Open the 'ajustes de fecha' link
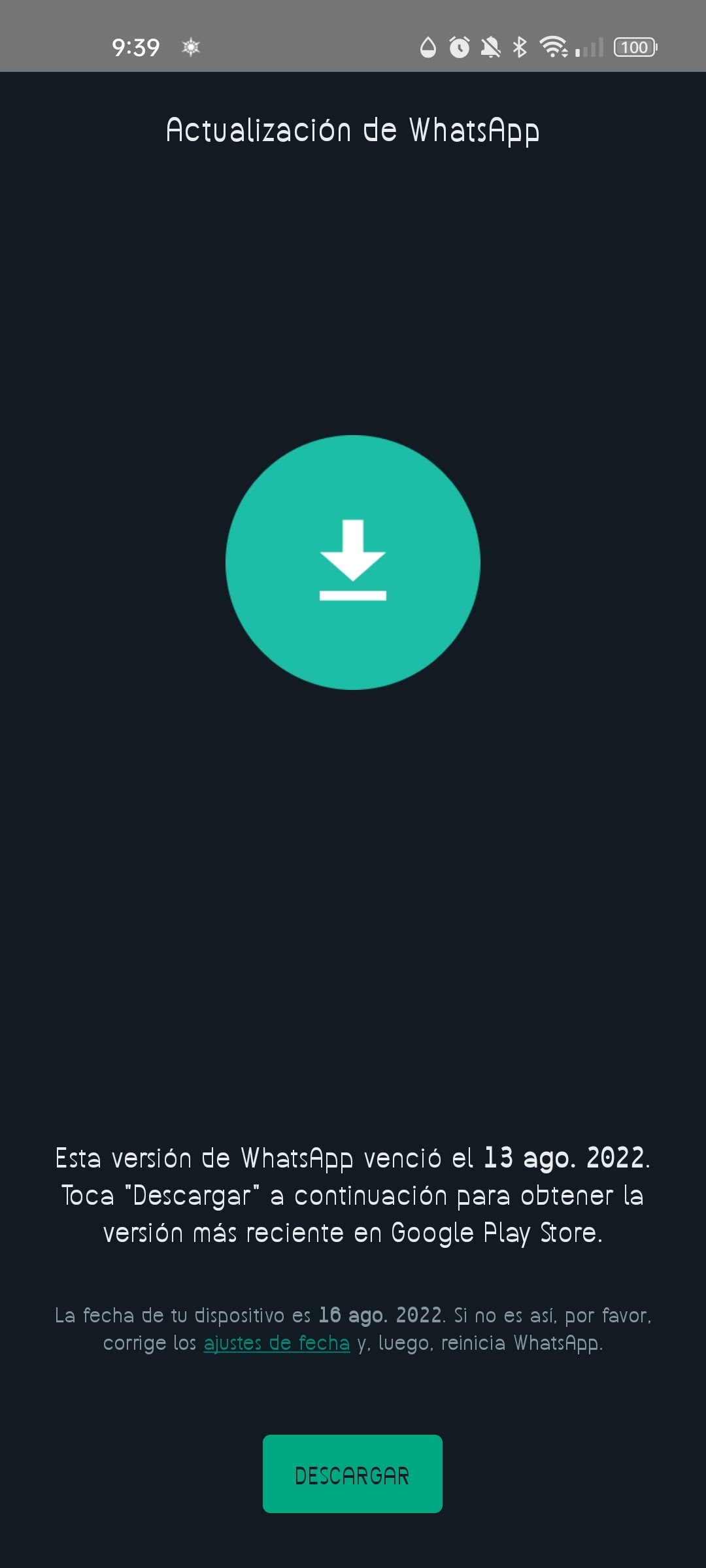Image resolution: width=706 pixels, height=1568 pixels. pos(277,1343)
